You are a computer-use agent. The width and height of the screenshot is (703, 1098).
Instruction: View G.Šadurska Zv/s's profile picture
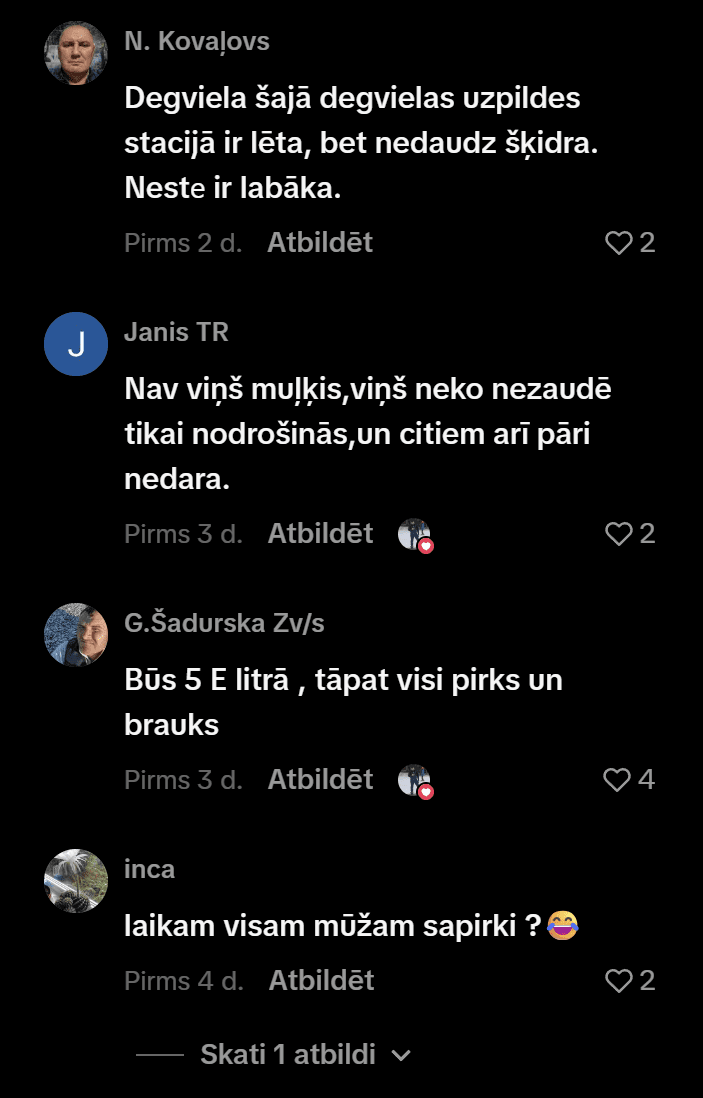coord(76,635)
